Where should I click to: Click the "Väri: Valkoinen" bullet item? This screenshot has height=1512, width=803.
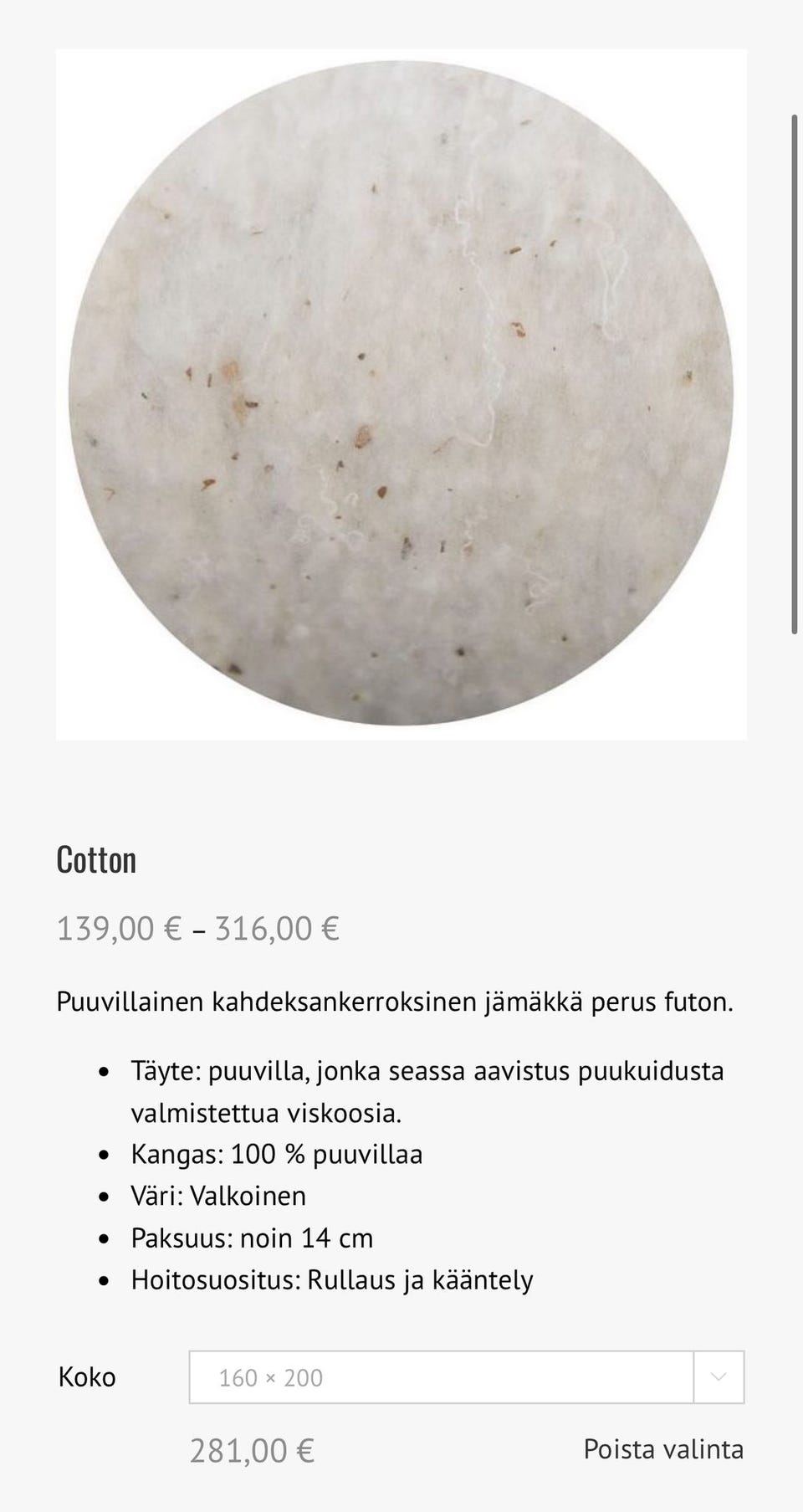217,1195
